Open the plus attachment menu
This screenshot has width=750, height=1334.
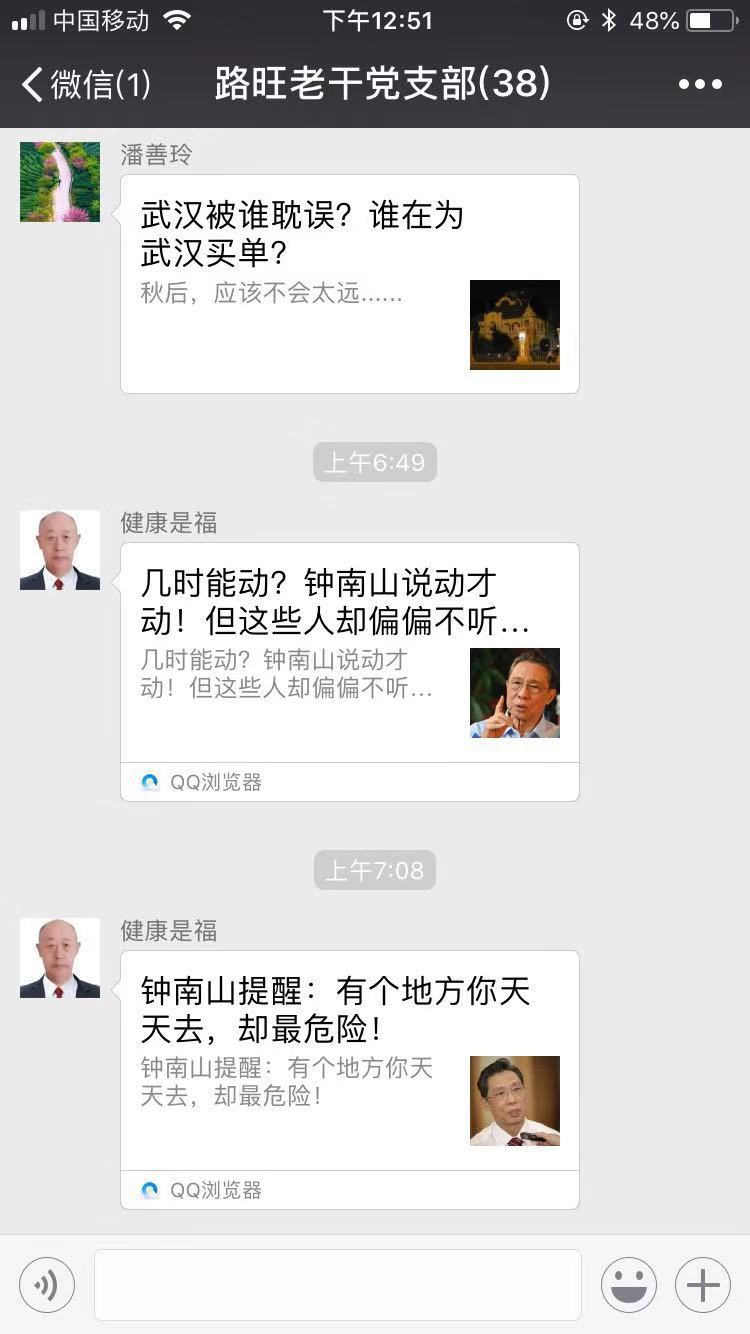pos(703,1285)
